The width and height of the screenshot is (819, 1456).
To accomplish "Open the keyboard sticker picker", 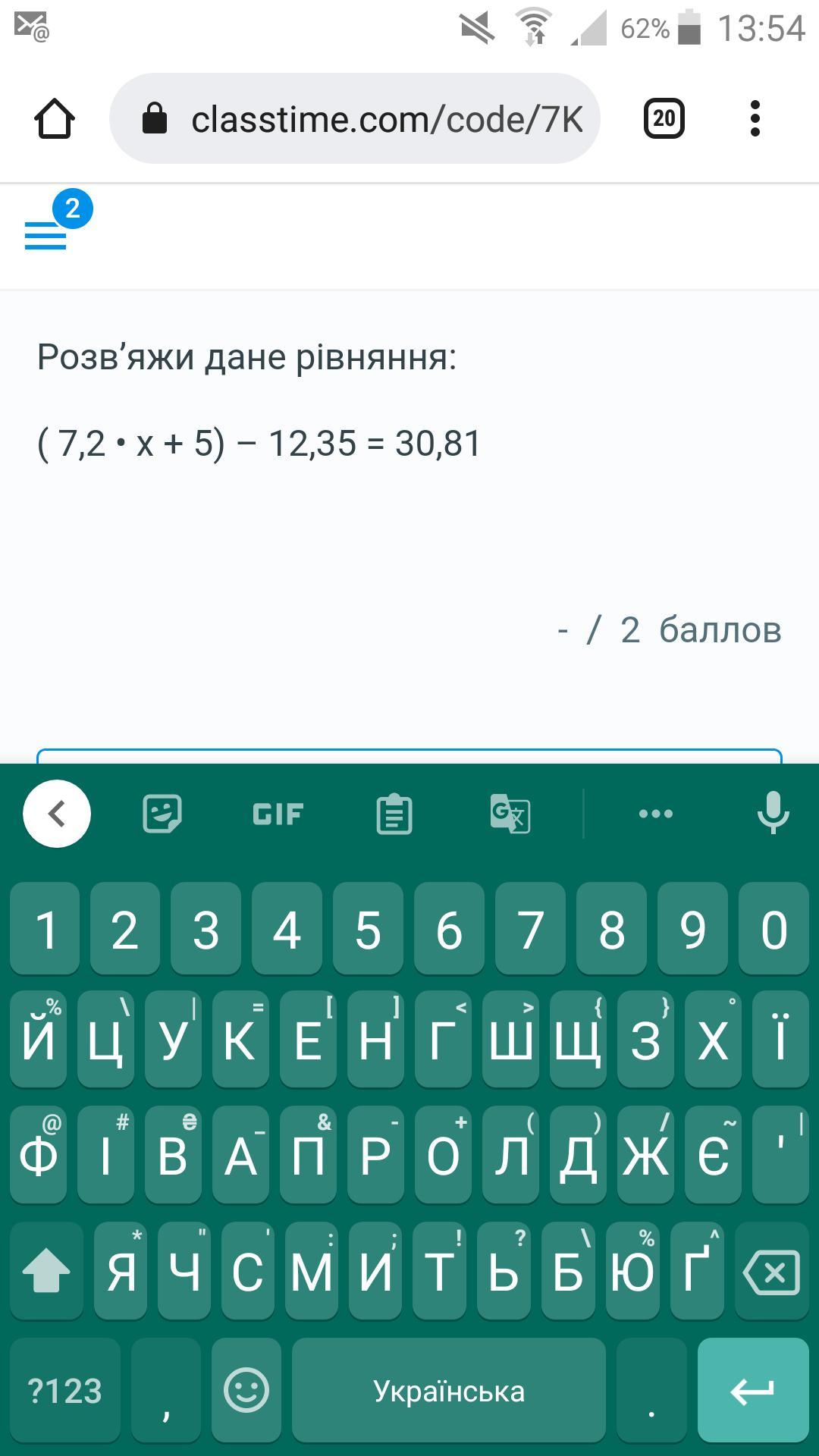I will pyautogui.click(x=162, y=814).
